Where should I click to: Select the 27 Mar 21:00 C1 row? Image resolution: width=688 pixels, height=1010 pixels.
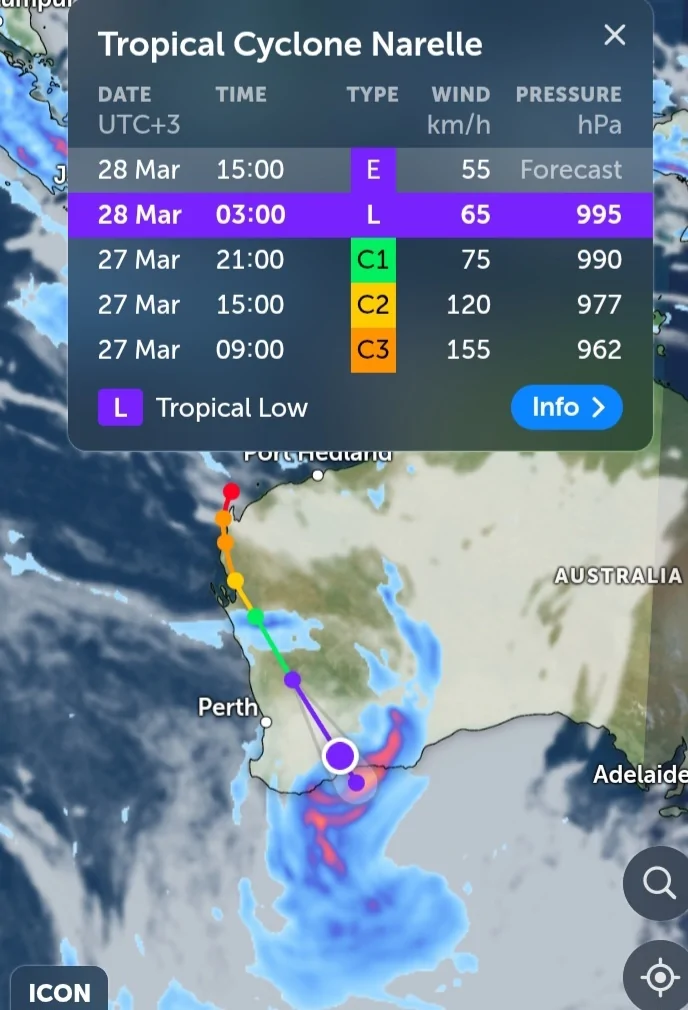coord(360,260)
